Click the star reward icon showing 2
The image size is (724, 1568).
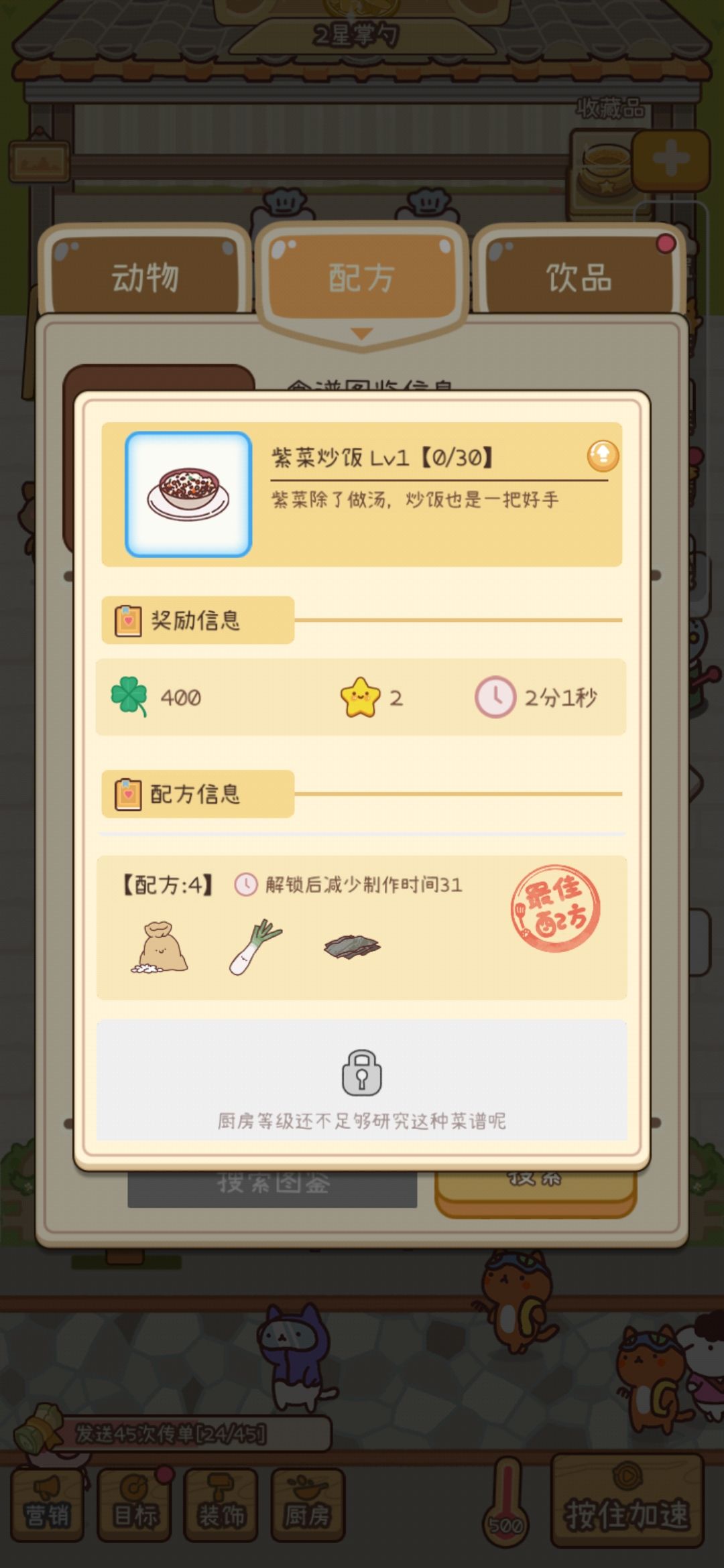pos(361,697)
